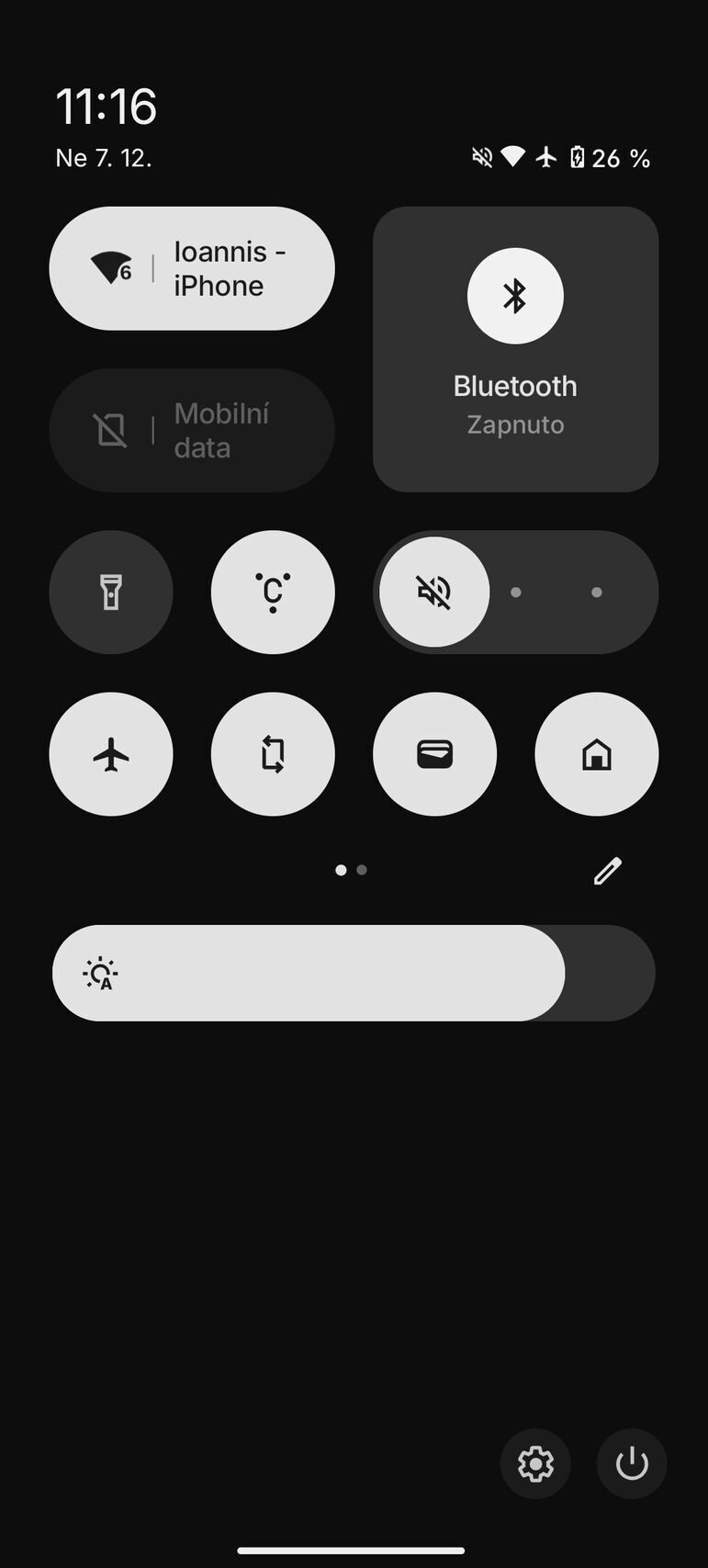
Task: Tap the pencil to edit quick tiles
Action: (606, 869)
